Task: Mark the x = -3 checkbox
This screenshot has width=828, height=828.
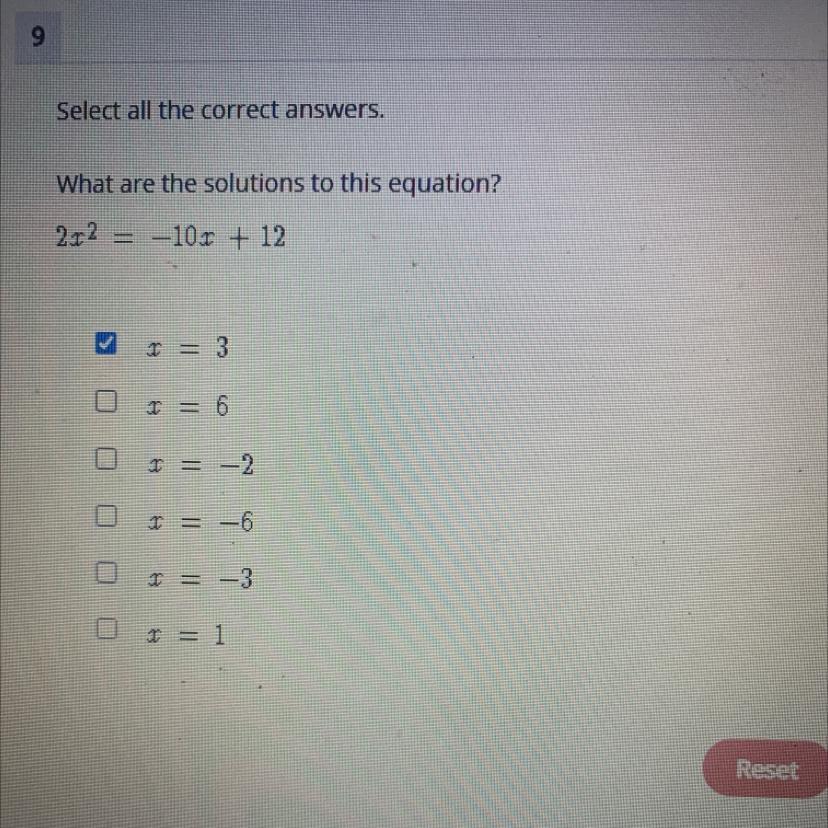Action: coord(102,573)
